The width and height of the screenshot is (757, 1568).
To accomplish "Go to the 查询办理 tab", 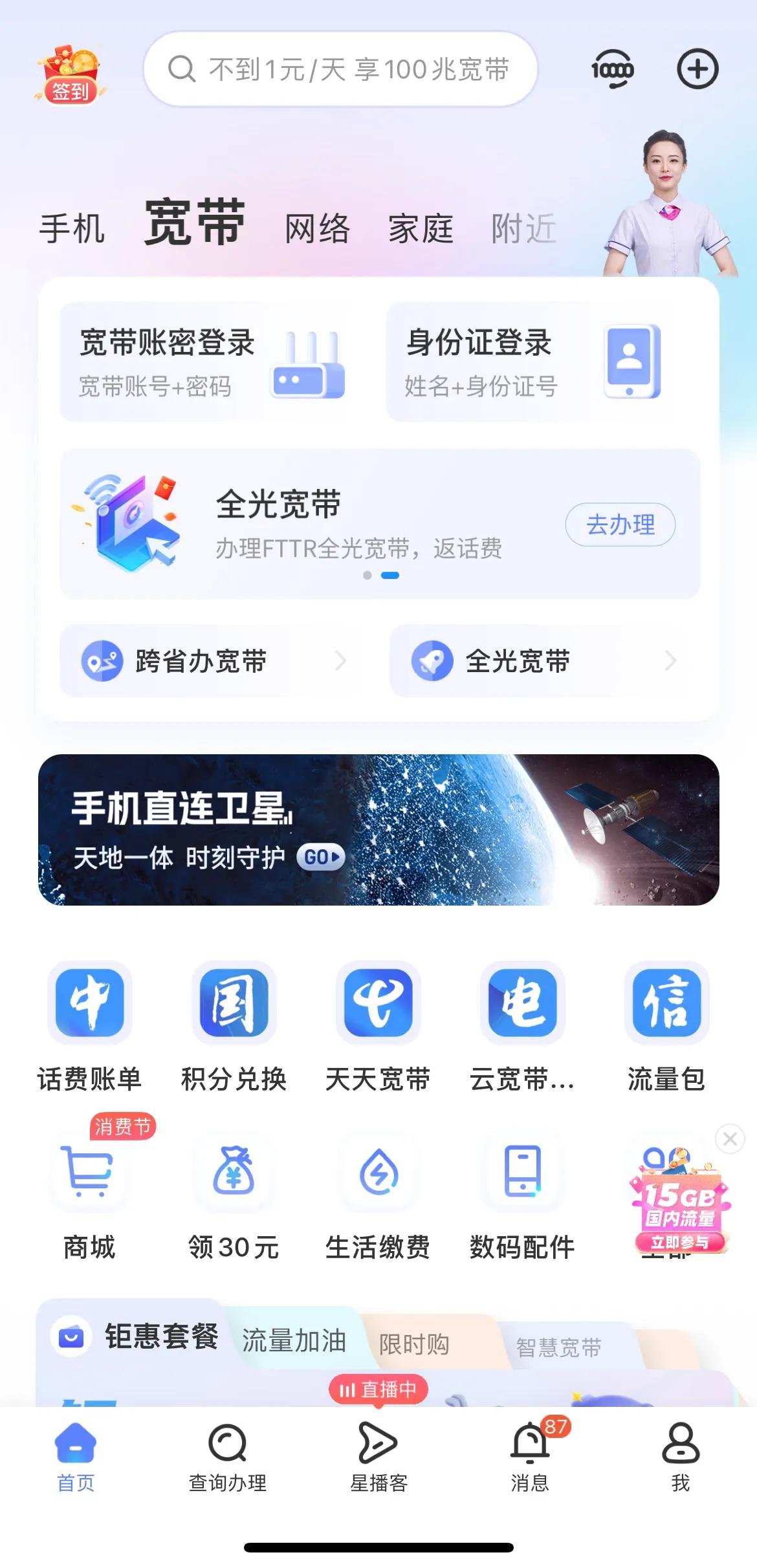I will coord(227,1457).
